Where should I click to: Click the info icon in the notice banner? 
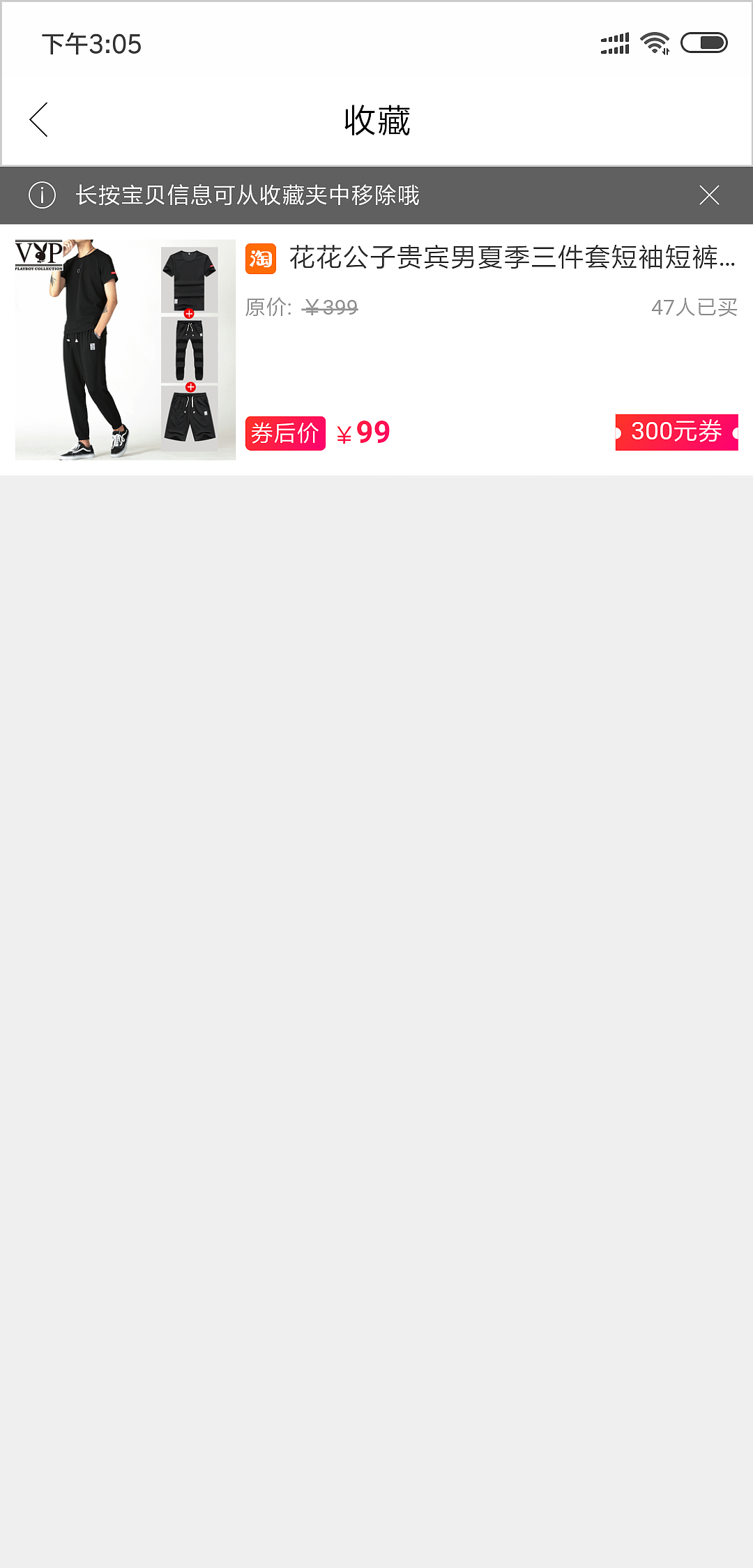tap(42, 195)
